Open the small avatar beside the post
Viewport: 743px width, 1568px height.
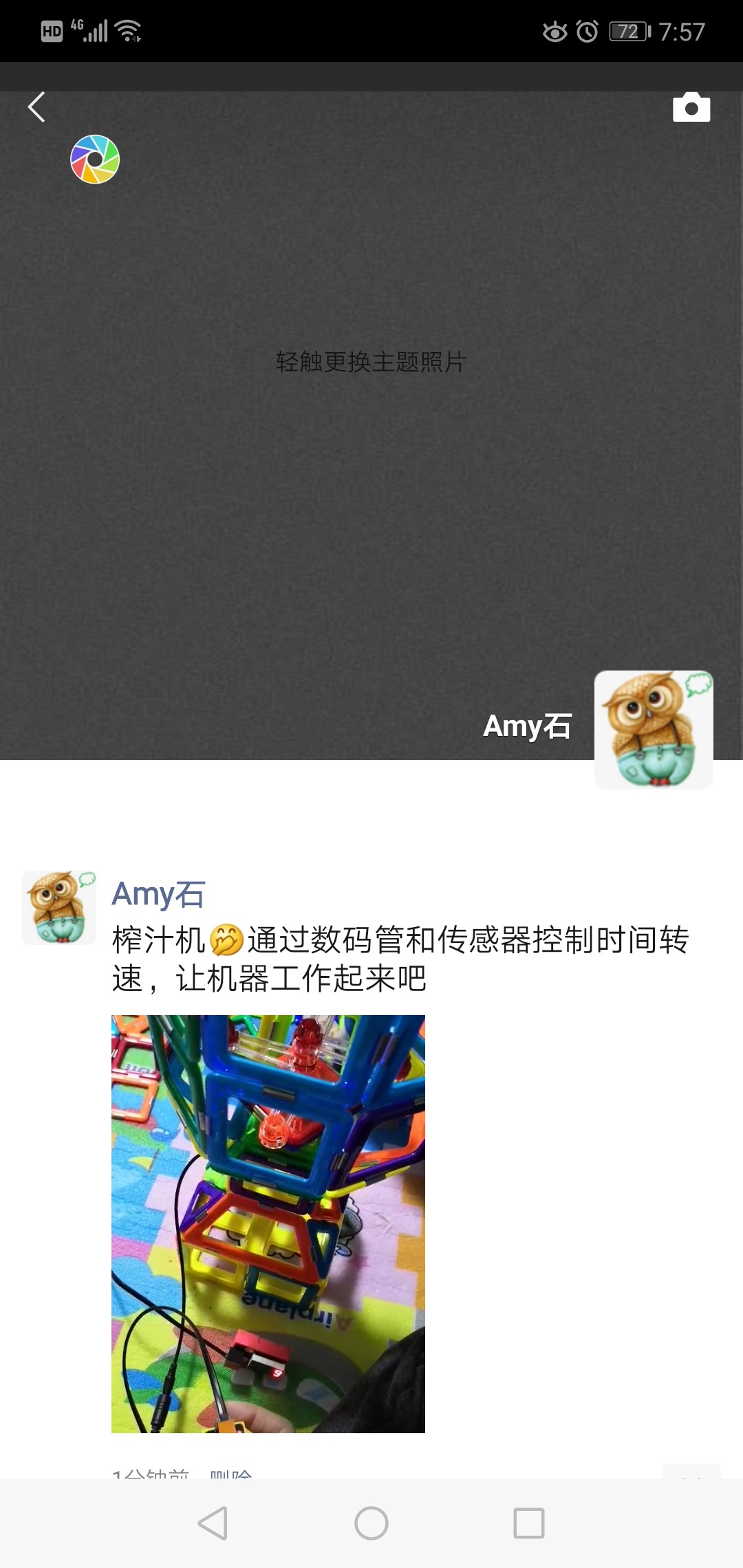pos(59,908)
